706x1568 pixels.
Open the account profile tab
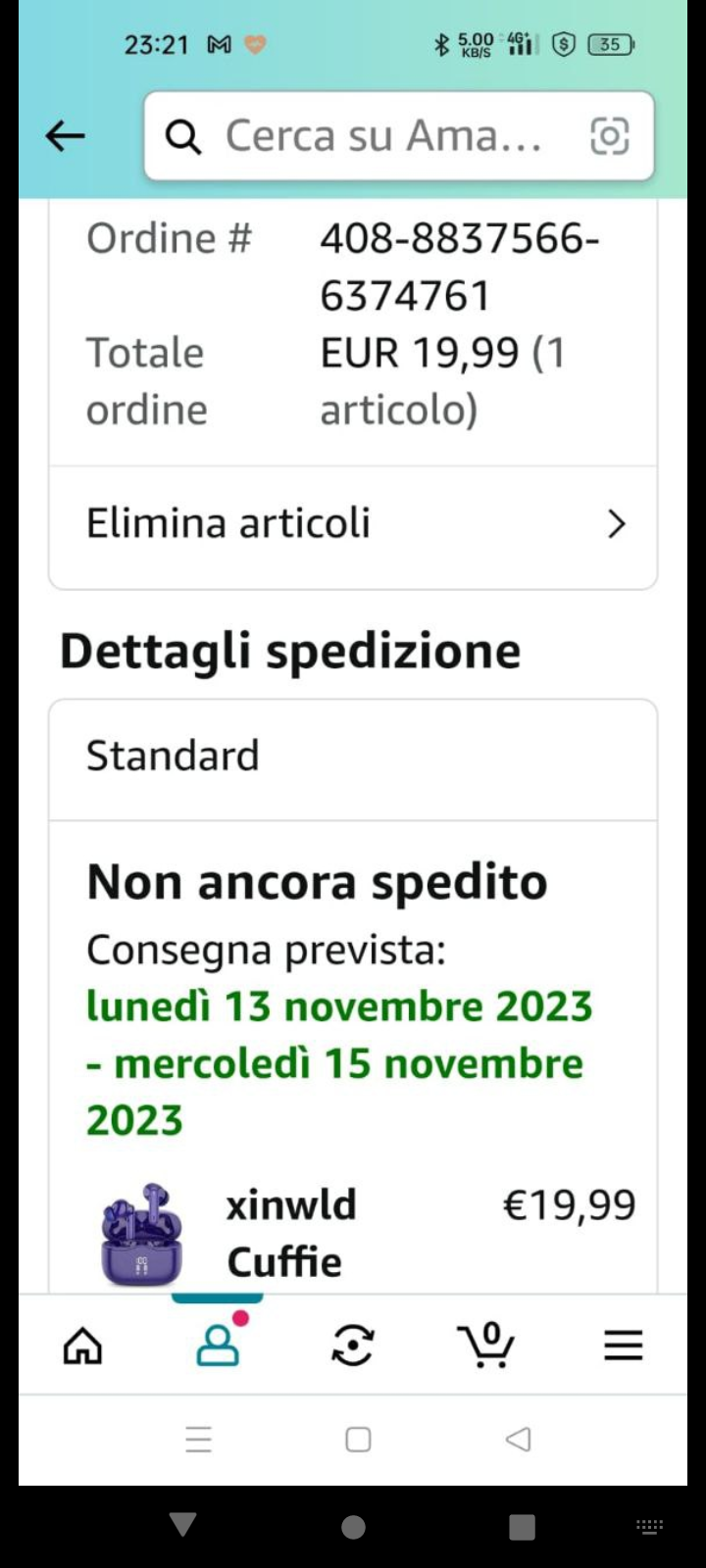218,1346
